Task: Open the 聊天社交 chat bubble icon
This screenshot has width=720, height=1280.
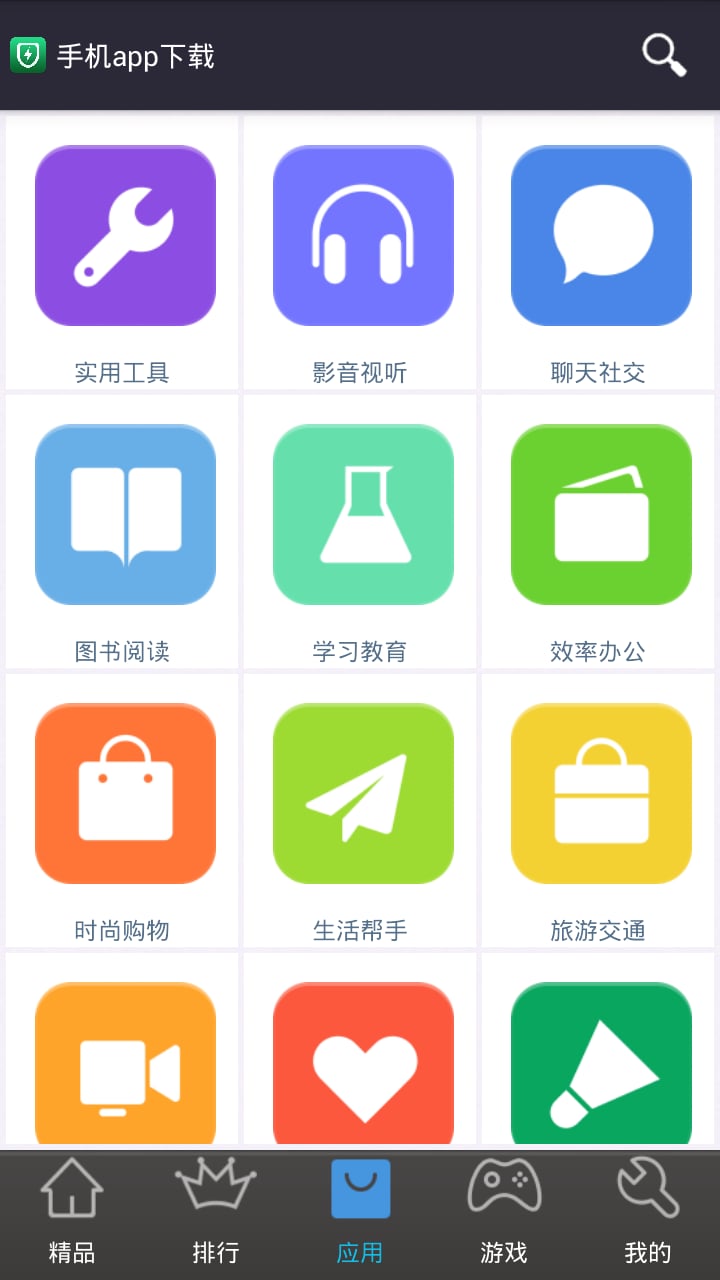Action: [600, 235]
